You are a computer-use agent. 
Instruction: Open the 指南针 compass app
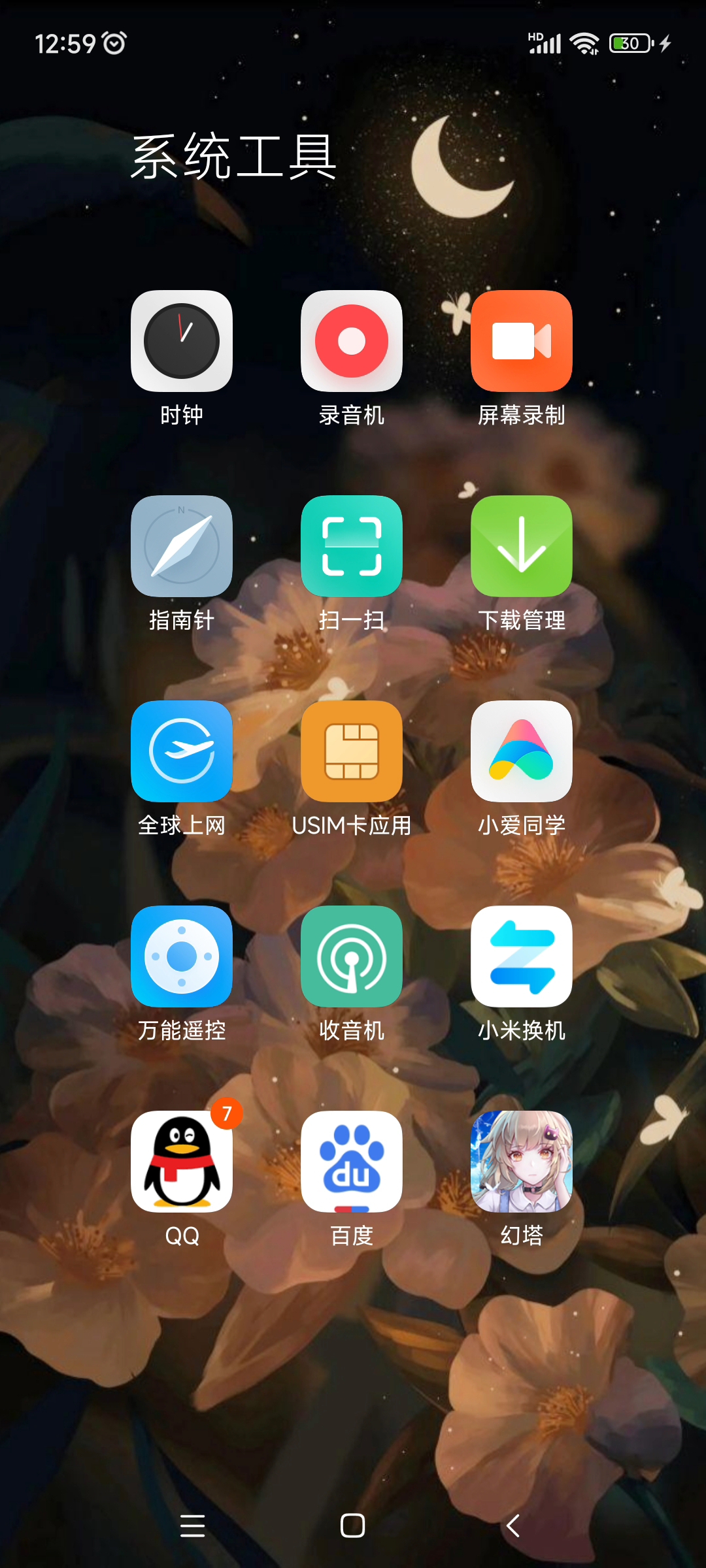pyautogui.click(x=182, y=546)
